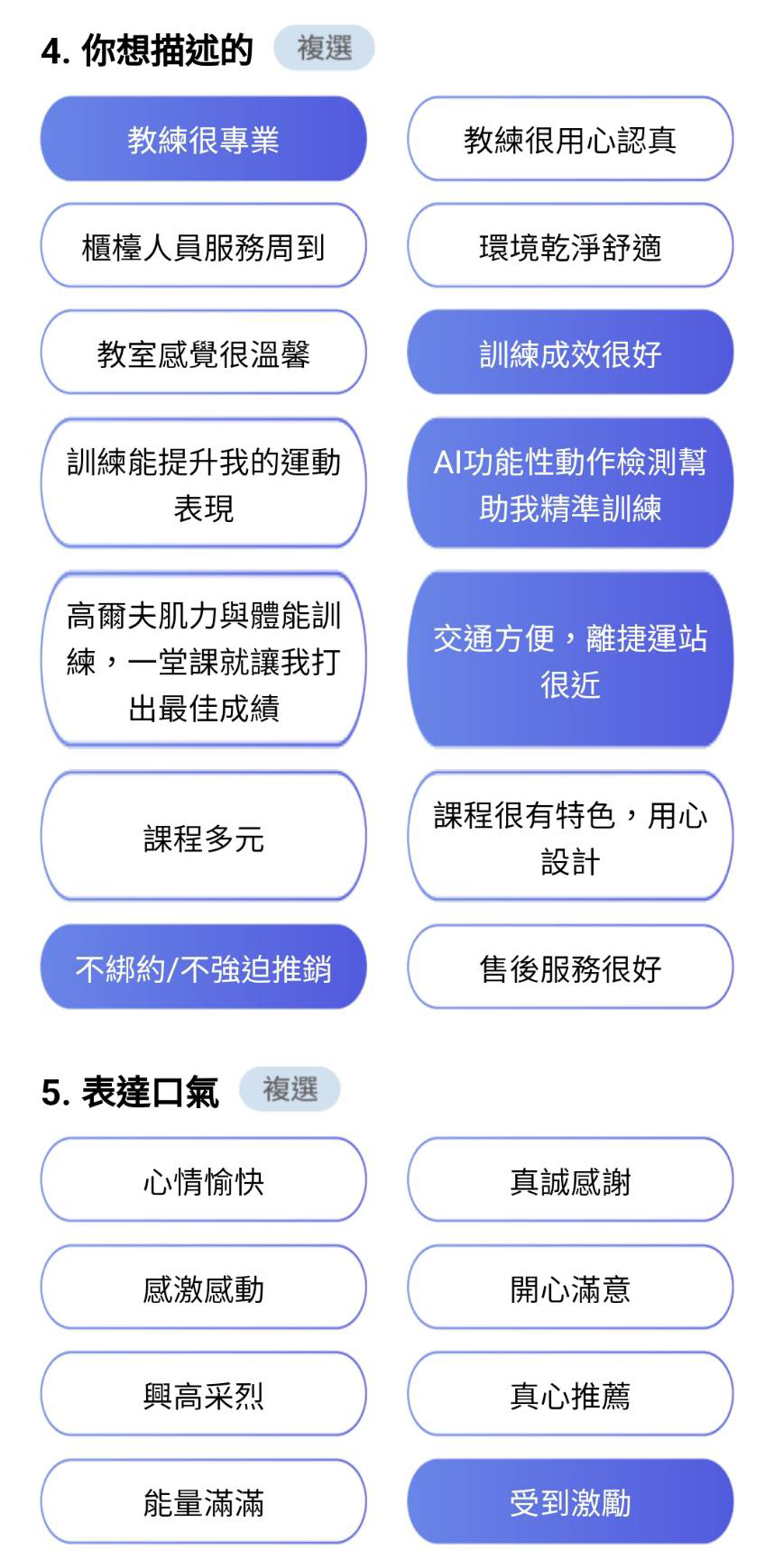The width and height of the screenshot is (774, 1568).
Task: Choose the 真誠感謝 tone
Action: point(569,1181)
